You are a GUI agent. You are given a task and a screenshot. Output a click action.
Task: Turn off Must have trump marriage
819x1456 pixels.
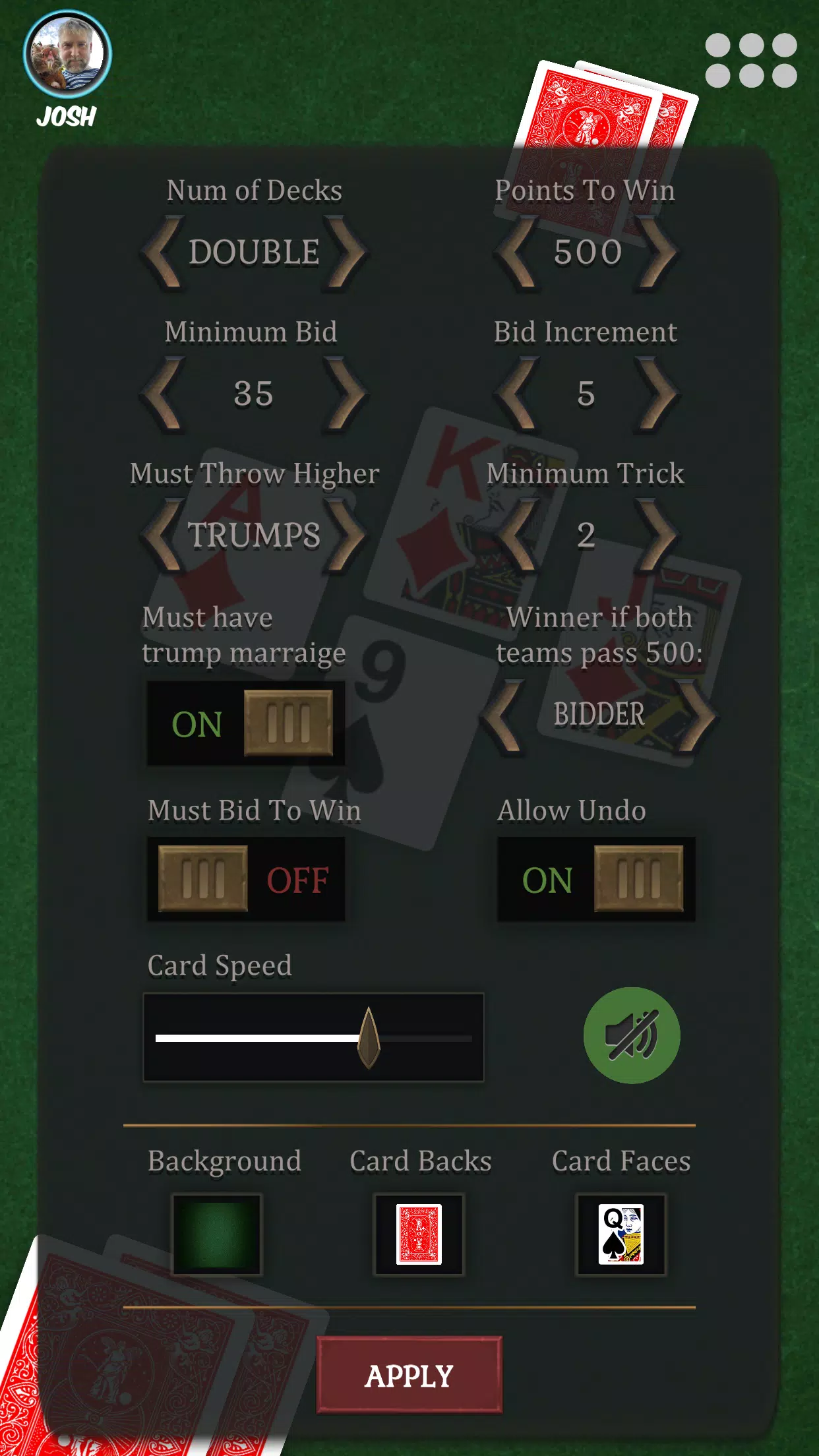pos(245,723)
